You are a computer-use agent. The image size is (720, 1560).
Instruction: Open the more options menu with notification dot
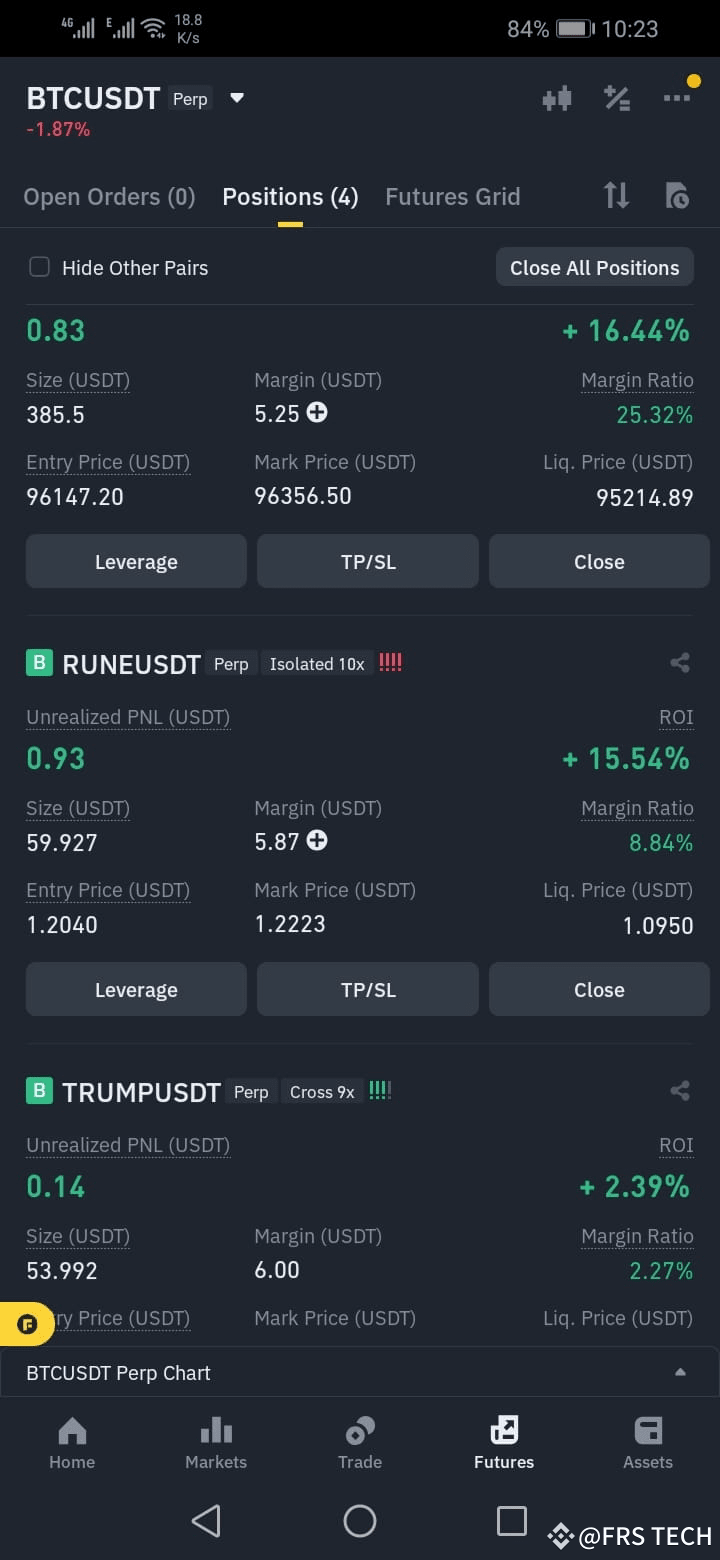coord(677,98)
